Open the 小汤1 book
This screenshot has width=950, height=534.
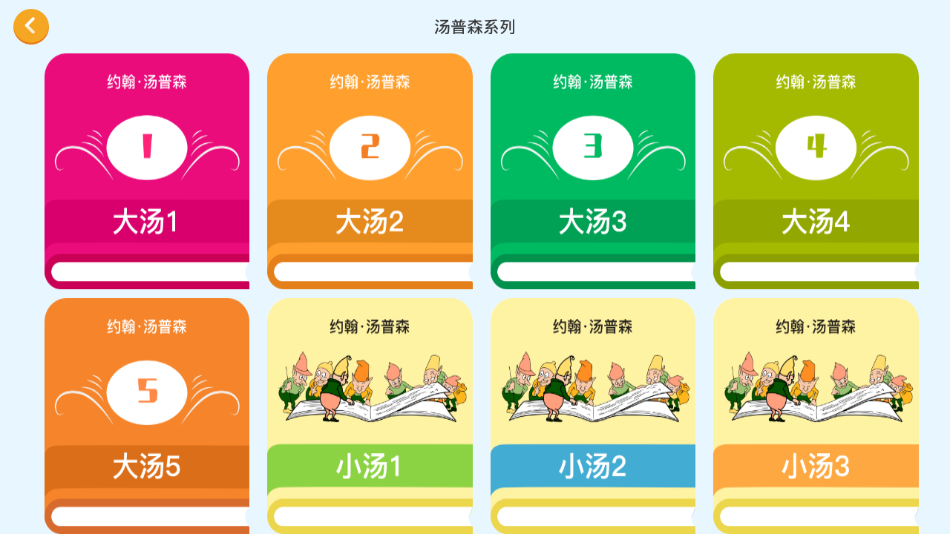point(370,415)
